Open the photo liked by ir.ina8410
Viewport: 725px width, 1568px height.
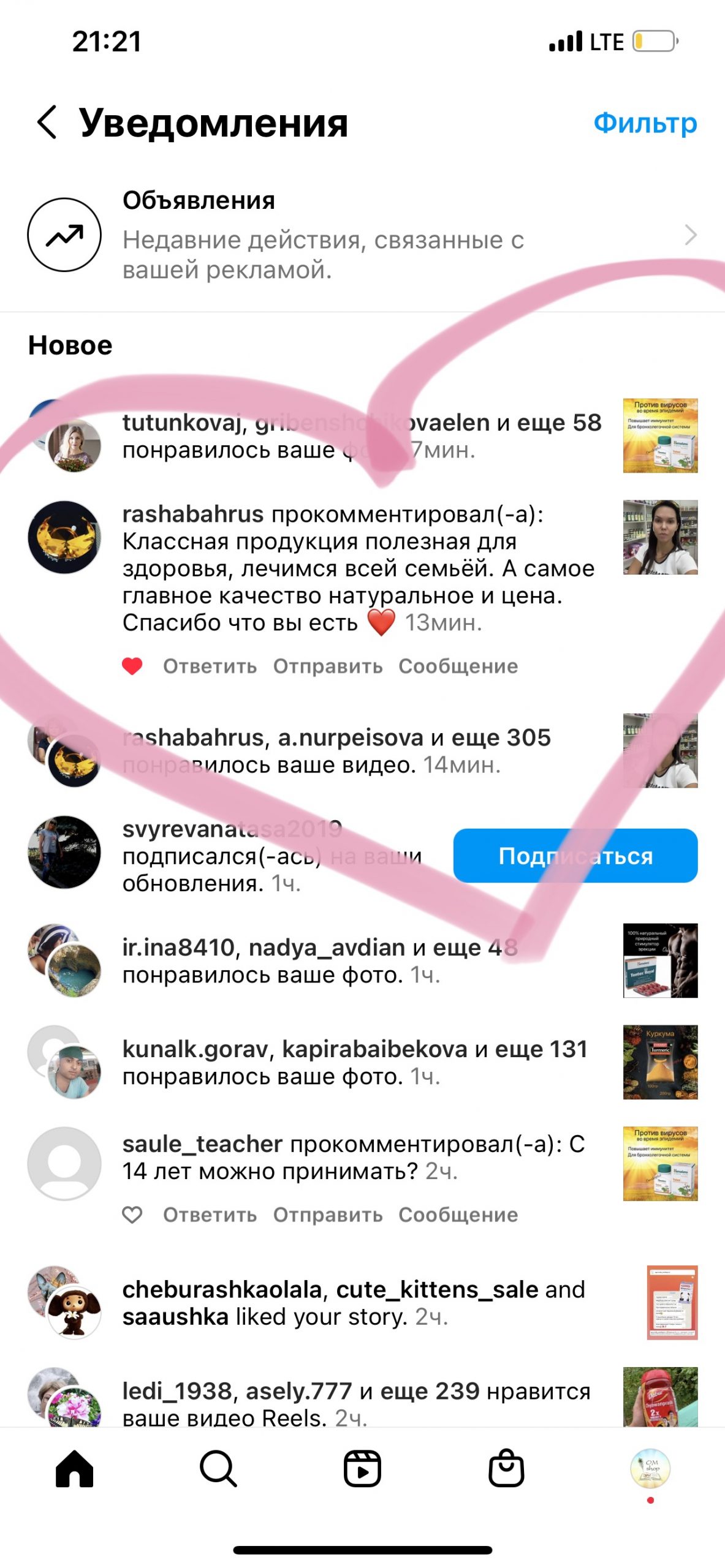[x=660, y=960]
